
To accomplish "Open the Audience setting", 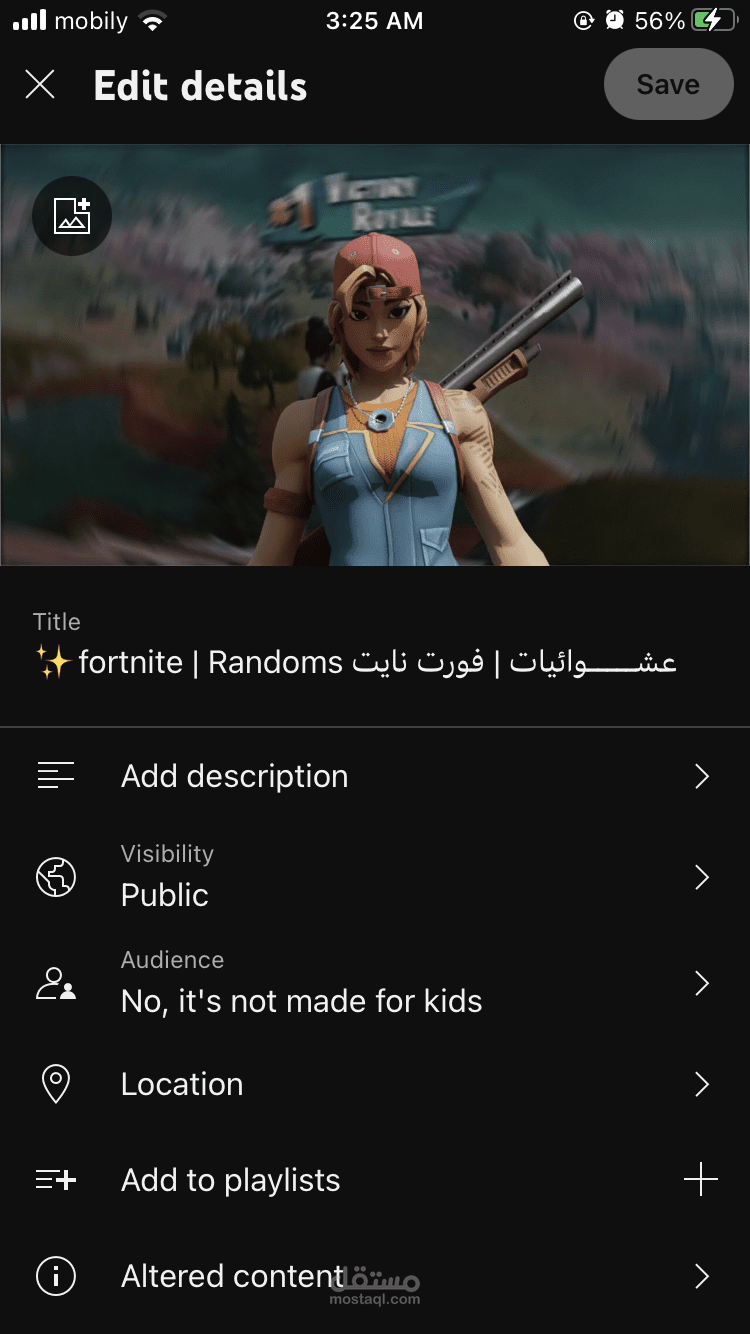I will [375, 983].
